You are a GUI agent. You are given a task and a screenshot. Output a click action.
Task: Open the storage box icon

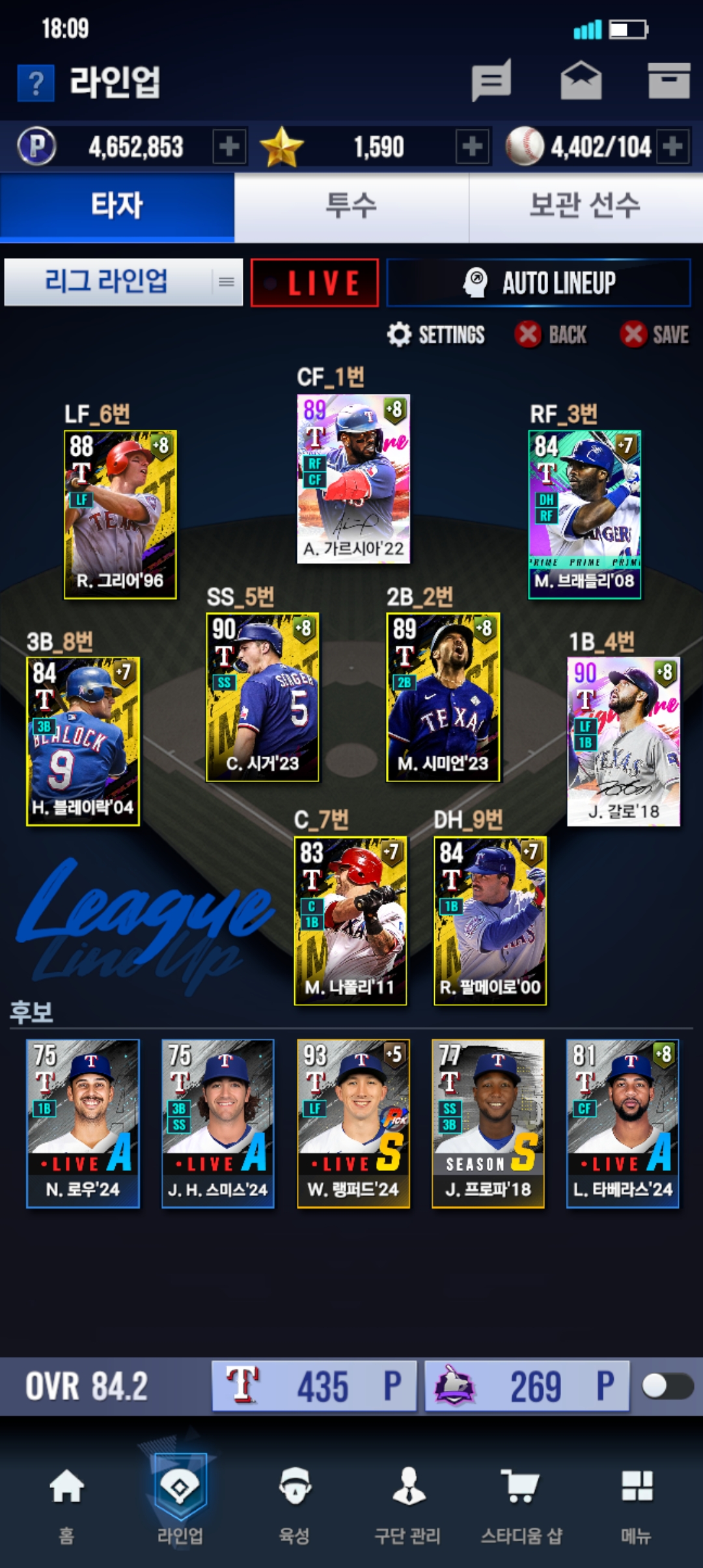669,81
